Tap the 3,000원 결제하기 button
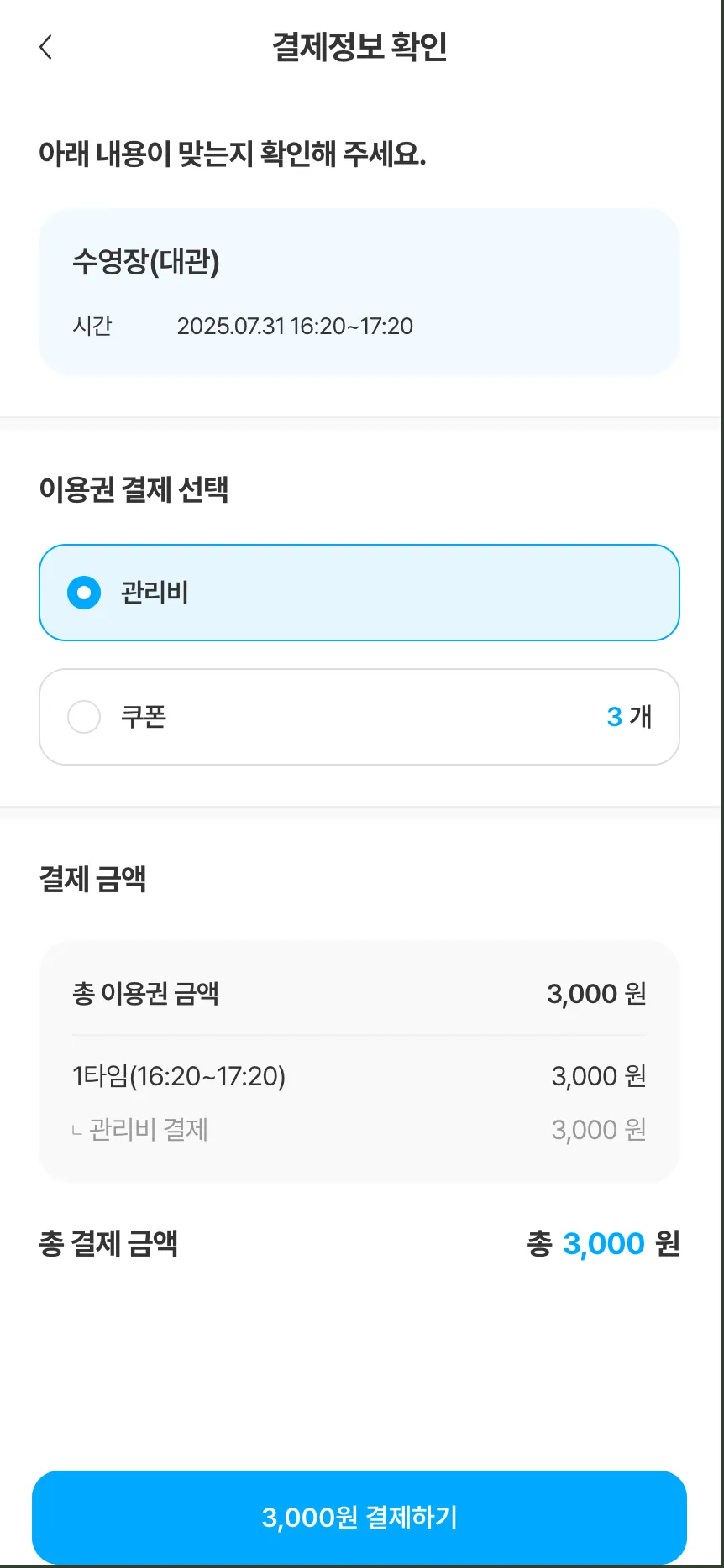The image size is (724, 1568). 359,1517
